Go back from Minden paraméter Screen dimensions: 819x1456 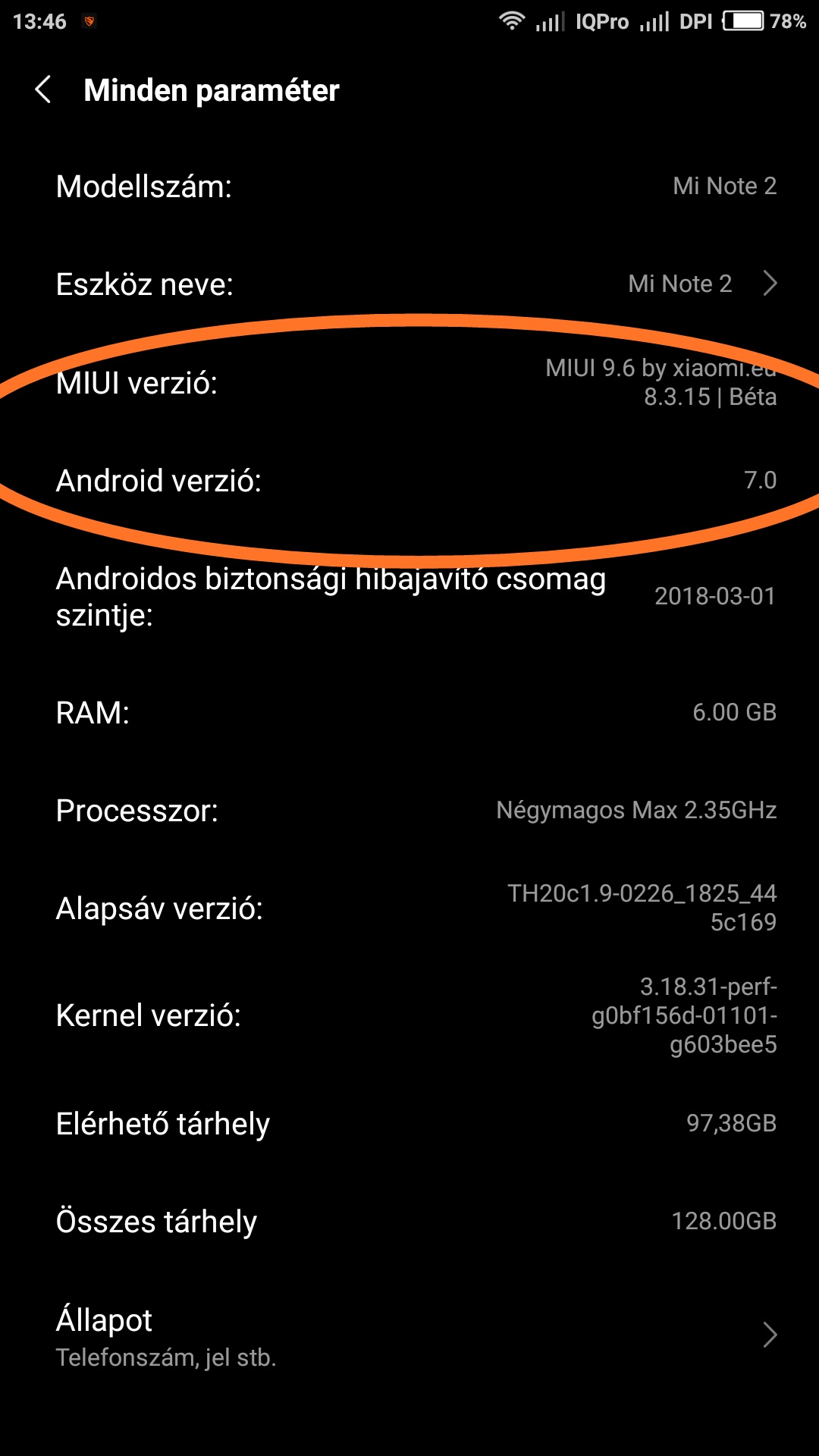[43, 89]
